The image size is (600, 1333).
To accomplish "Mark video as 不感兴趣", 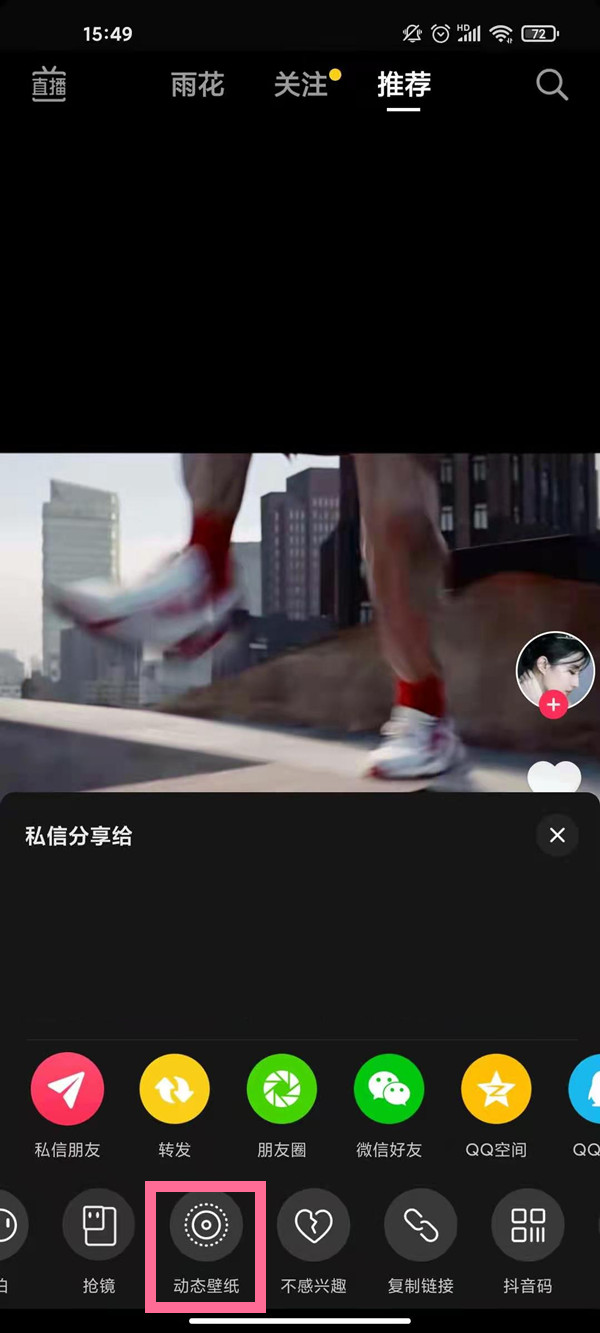I will [x=313, y=1224].
